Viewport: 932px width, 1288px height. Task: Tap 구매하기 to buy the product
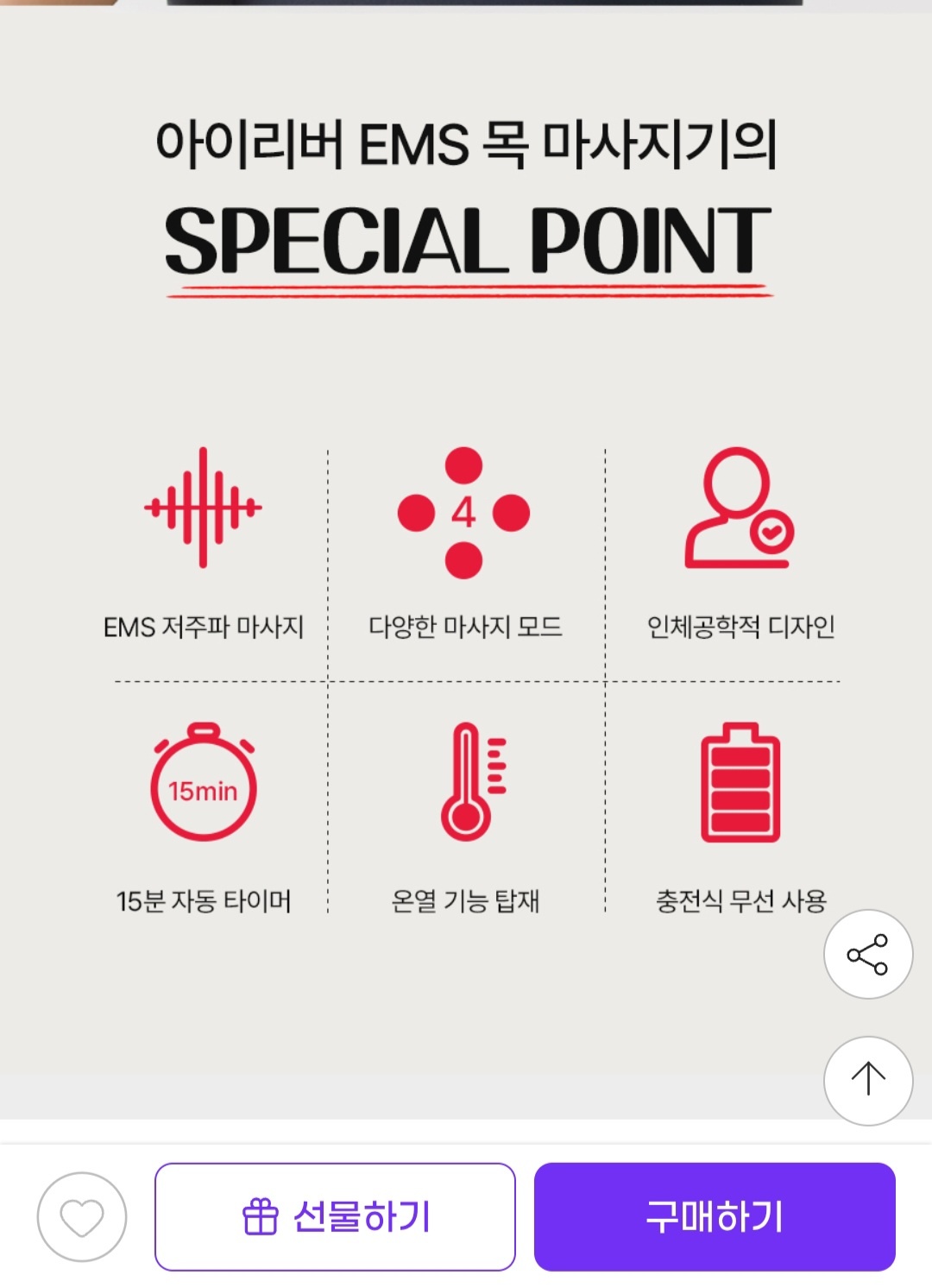click(715, 1216)
